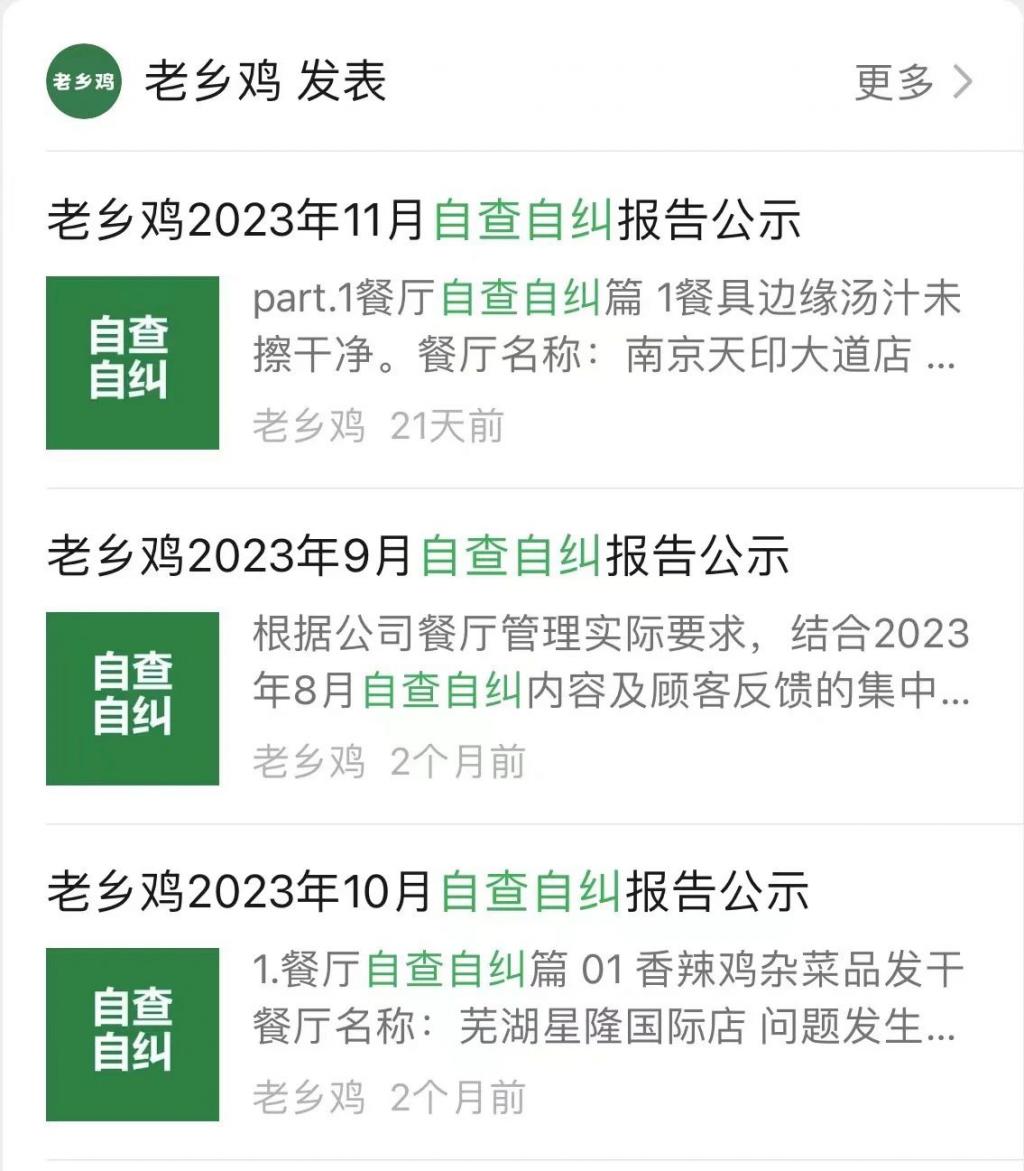Open the 老乡鸡2023年10月自查自纠报告公示 article
The height and width of the screenshot is (1171, 1024).
[x=428, y=893]
